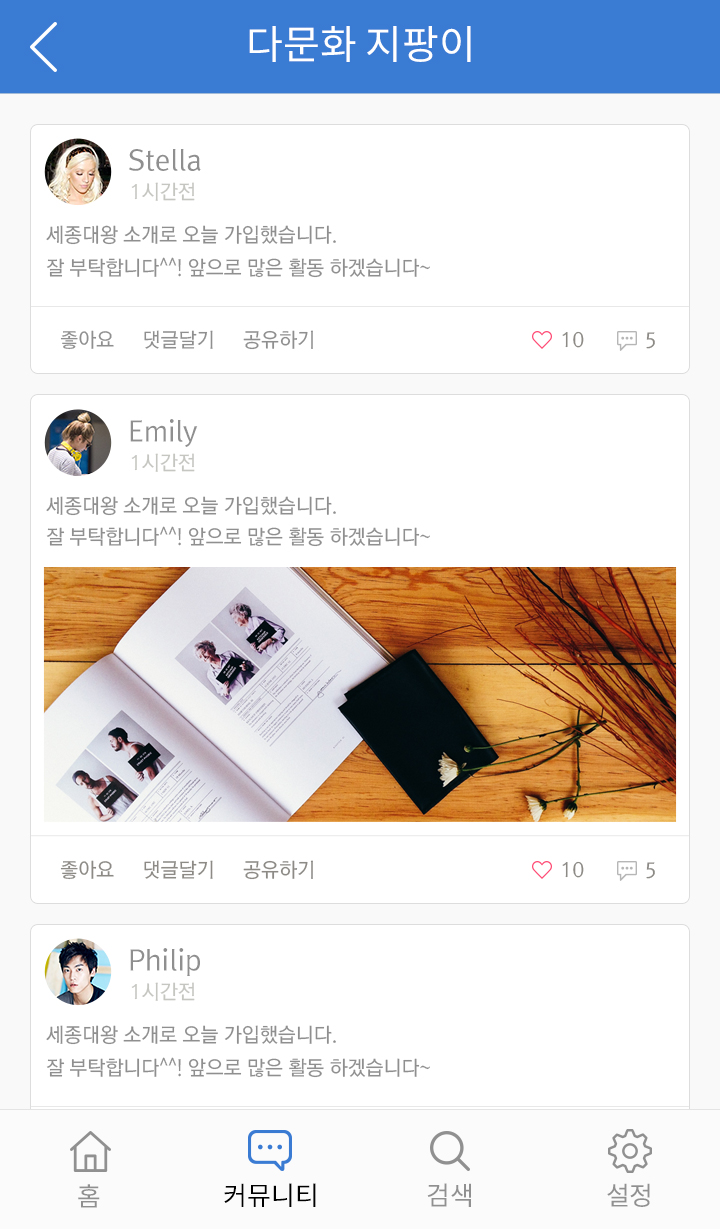View the photo in Emily's post
Viewport: 720px width, 1229px height.
tap(360, 694)
